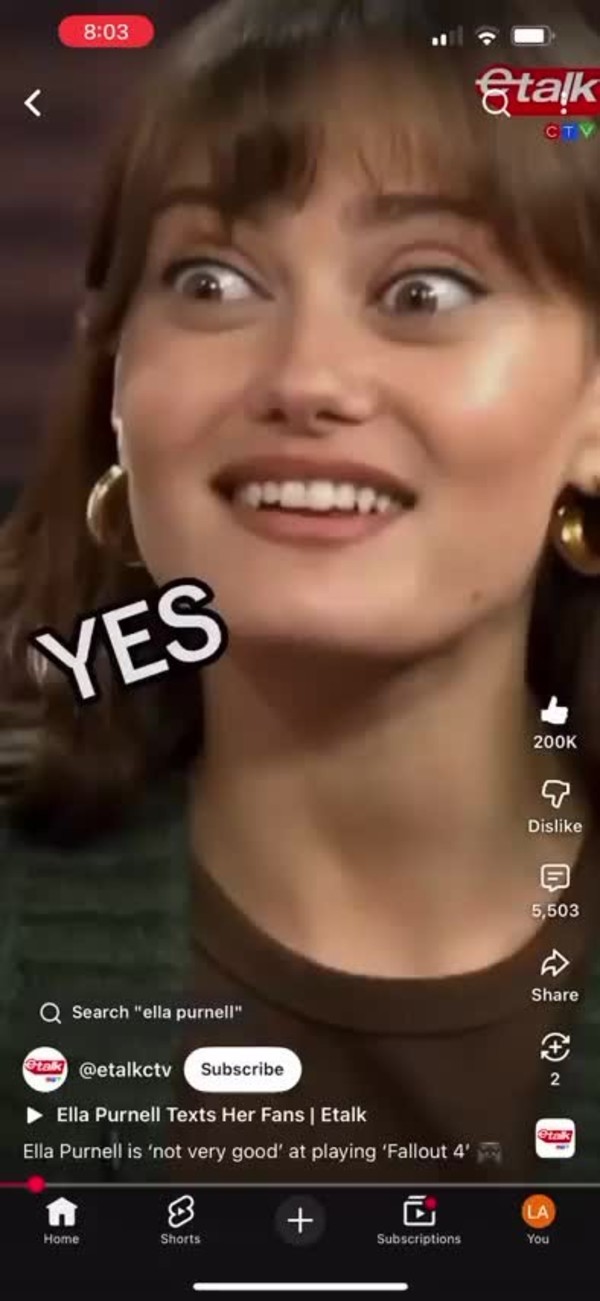Open the search magnifier icon at top
The image size is (600, 1301).
point(496,103)
